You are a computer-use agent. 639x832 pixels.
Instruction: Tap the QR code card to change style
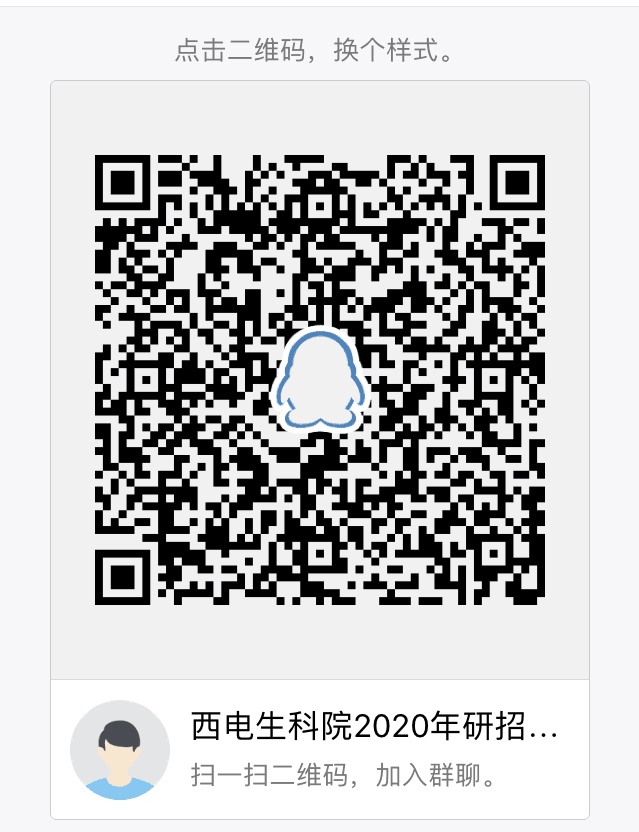pyautogui.click(x=319, y=380)
